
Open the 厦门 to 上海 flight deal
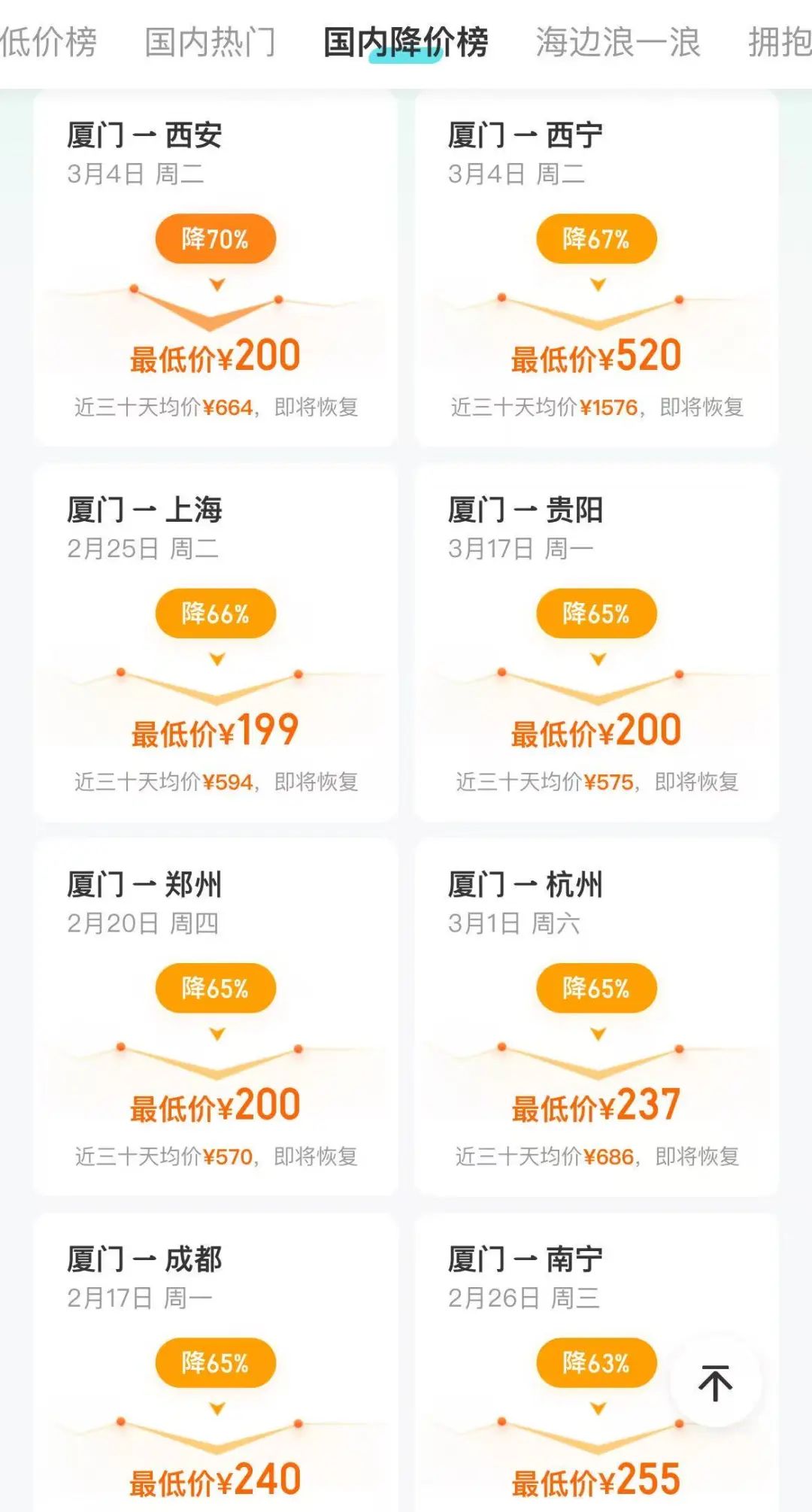(x=215, y=644)
